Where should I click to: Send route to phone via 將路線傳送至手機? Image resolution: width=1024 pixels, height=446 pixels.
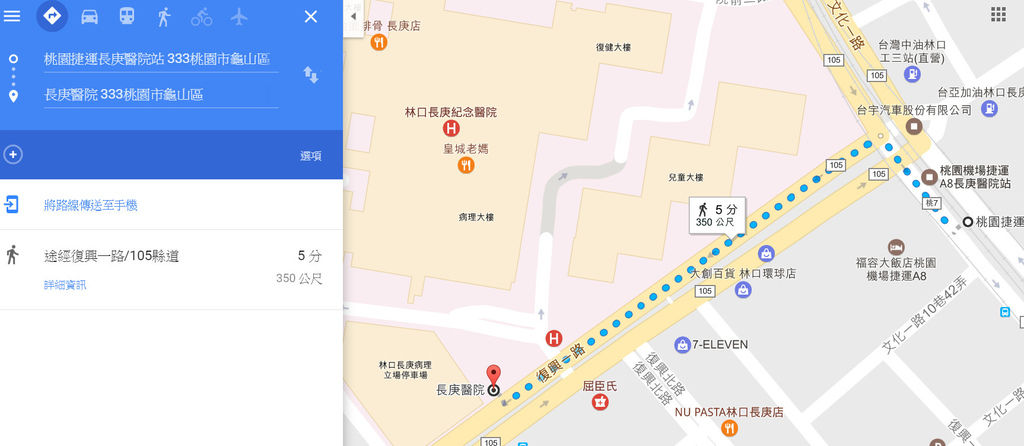click(x=90, y=205)
